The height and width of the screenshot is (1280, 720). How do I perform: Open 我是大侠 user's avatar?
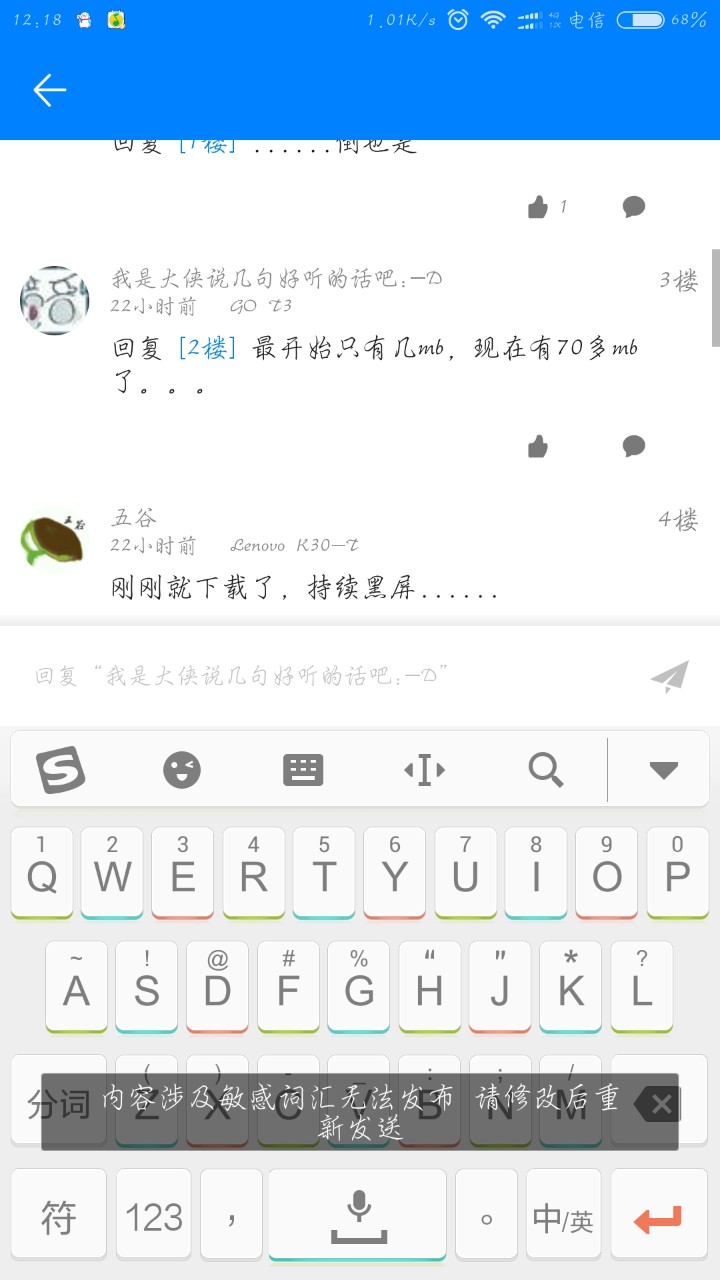[x=55, y=300]
